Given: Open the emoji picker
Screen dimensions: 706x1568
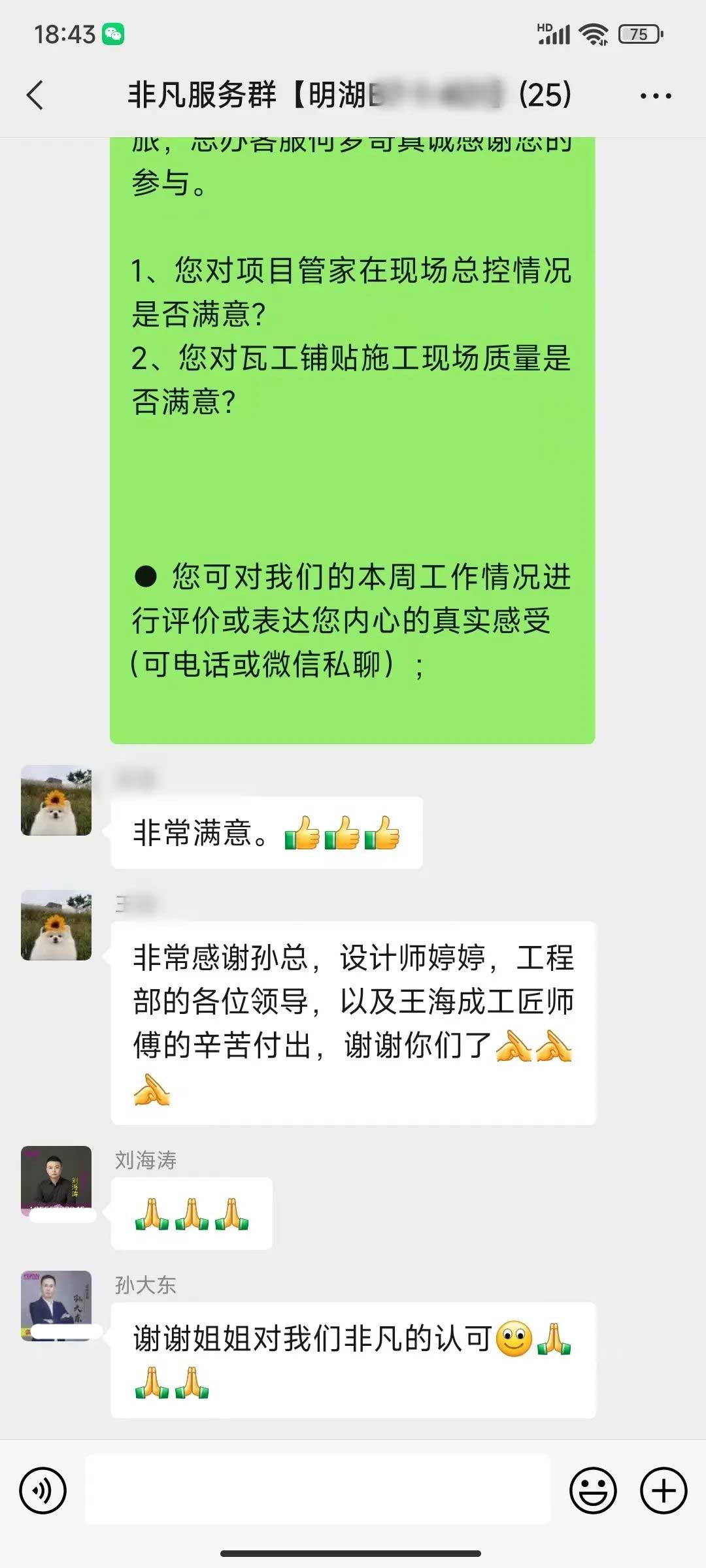Looking at the screenshot, I should (x=593, y=1490).
